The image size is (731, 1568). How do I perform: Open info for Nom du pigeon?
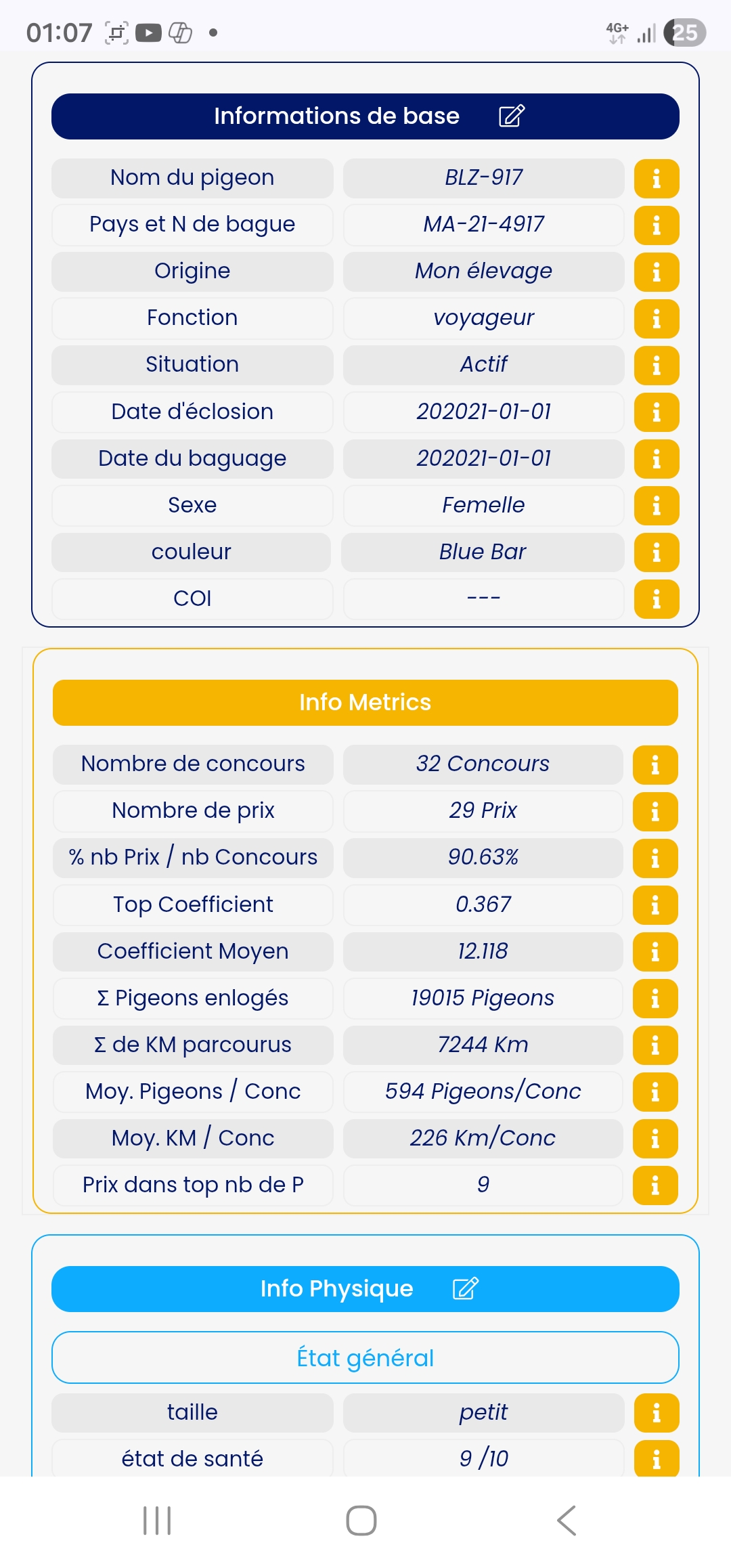tap(656, 179)
